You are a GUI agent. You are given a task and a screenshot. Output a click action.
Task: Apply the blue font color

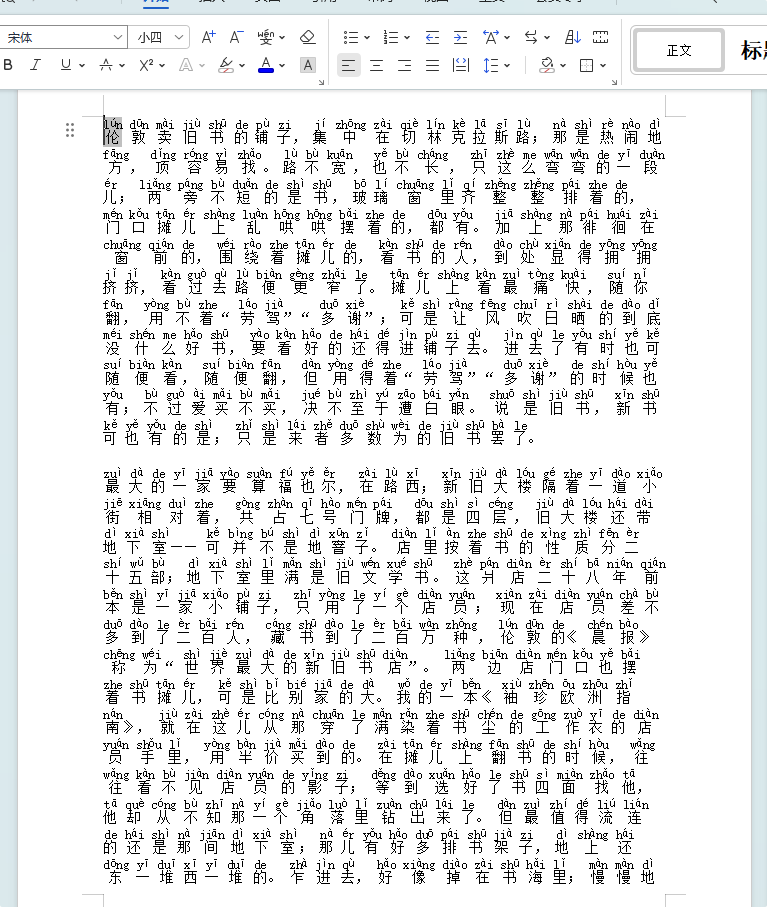coord(265,65)
